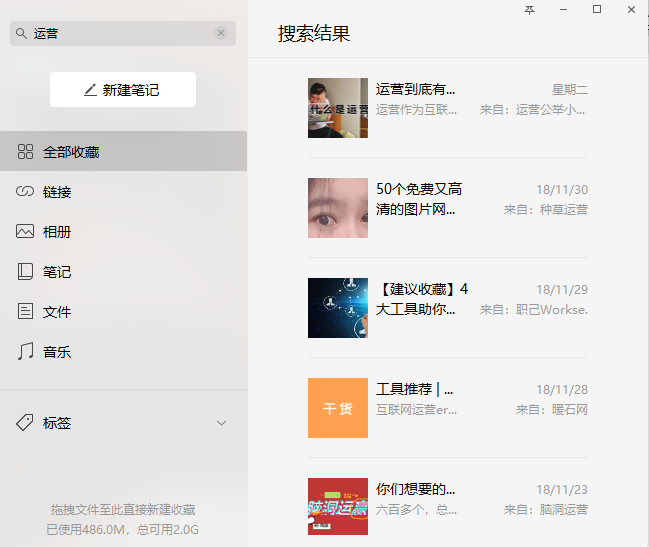The width and height of the screenshot is (649, 547).
Task: Minimize the window
Action: tap(563, 9)
